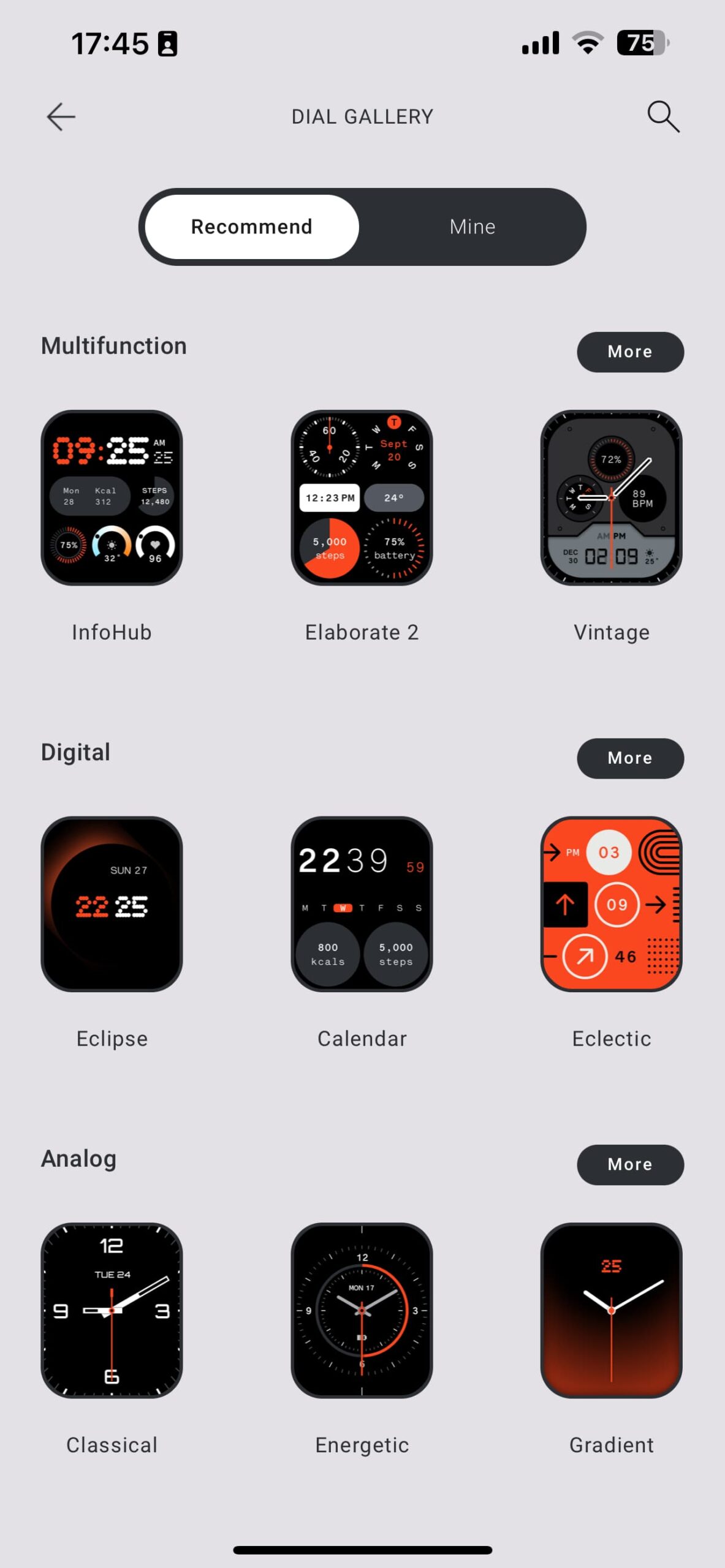This screenshot has width=725, height=1568.
Task: Open search in the Dial Gallery
Action: (x=663, y=116)
